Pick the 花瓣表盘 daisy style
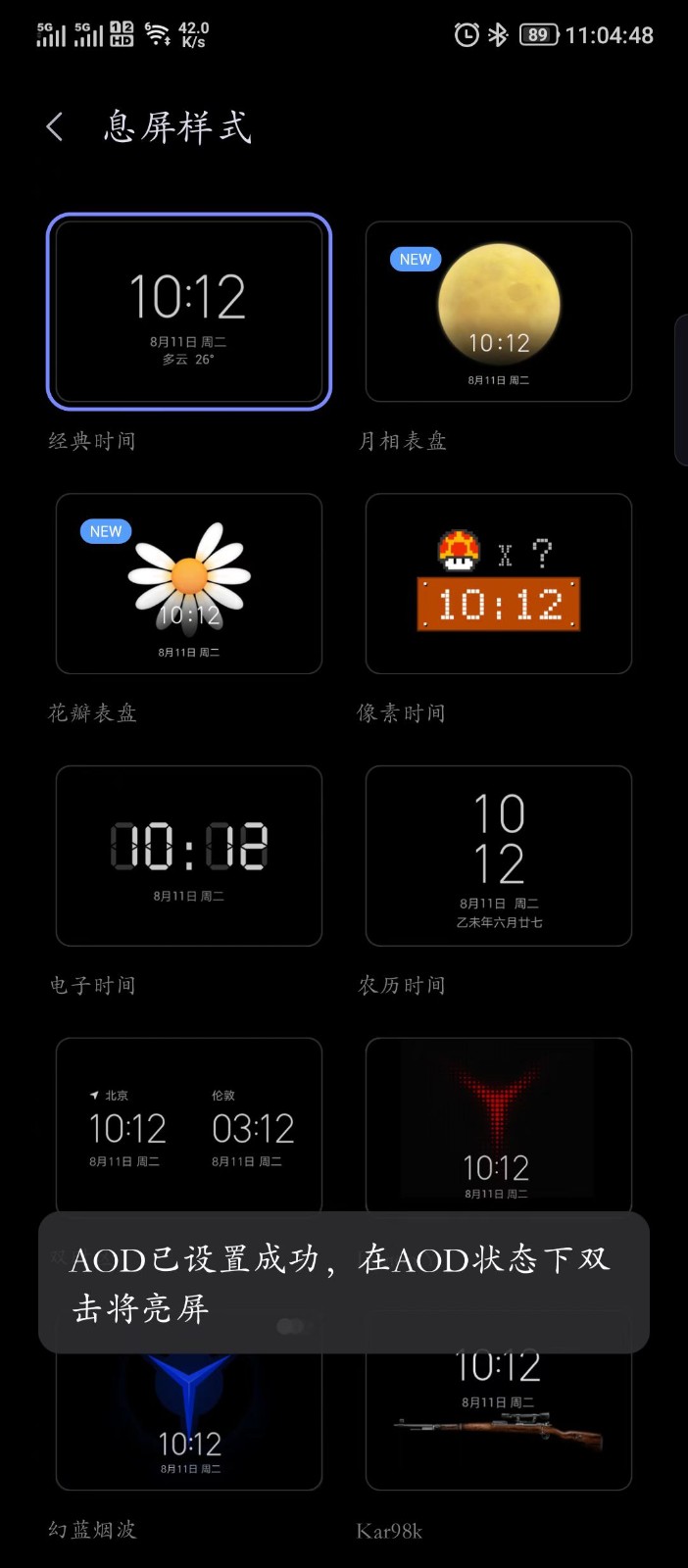688x1568 pixels. (x=189, y=583)
